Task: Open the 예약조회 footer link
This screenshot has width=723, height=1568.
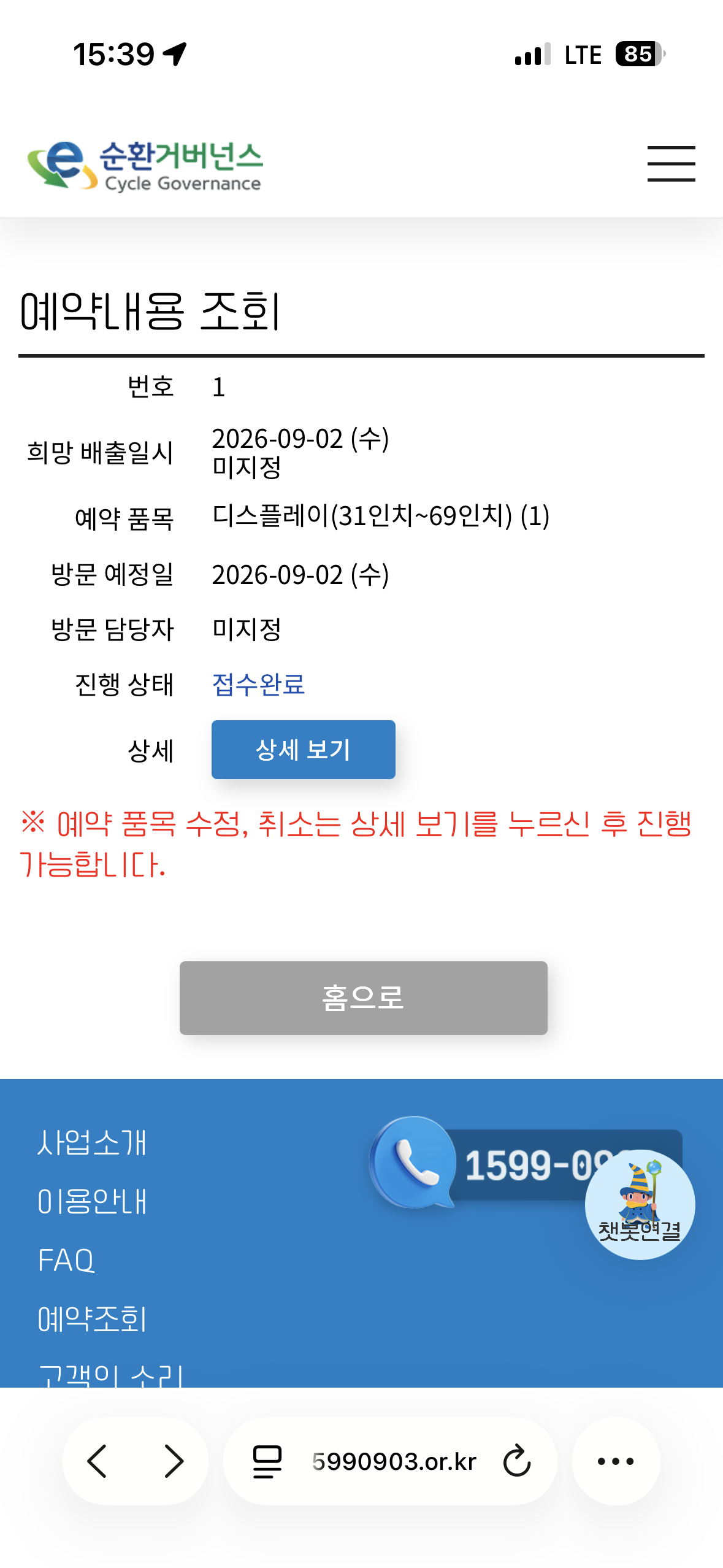Action: click(92, 1319)
